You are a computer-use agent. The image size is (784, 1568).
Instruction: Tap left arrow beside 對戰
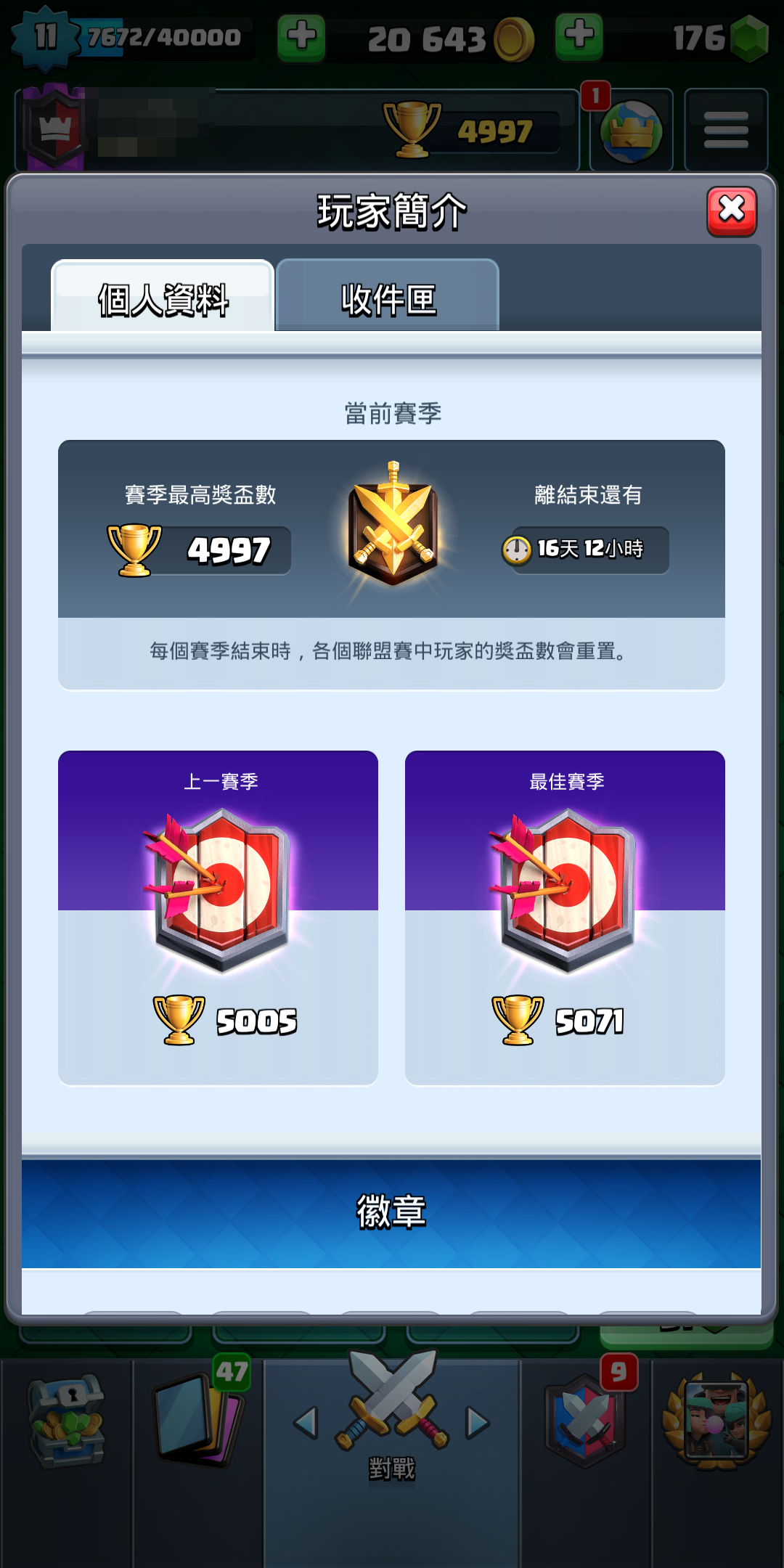(306, 1423)
